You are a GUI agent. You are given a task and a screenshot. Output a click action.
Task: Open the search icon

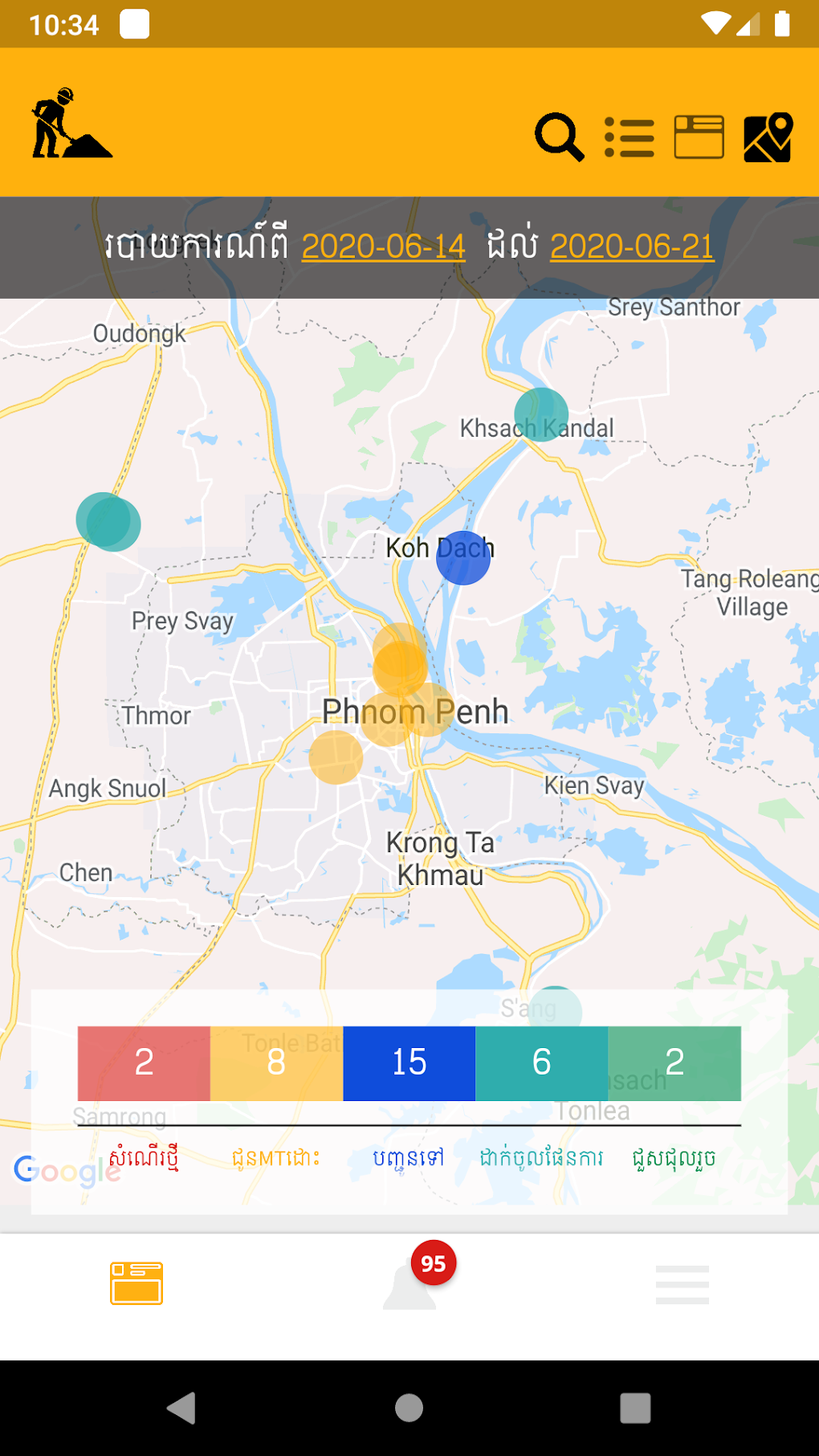pos(559,137)
